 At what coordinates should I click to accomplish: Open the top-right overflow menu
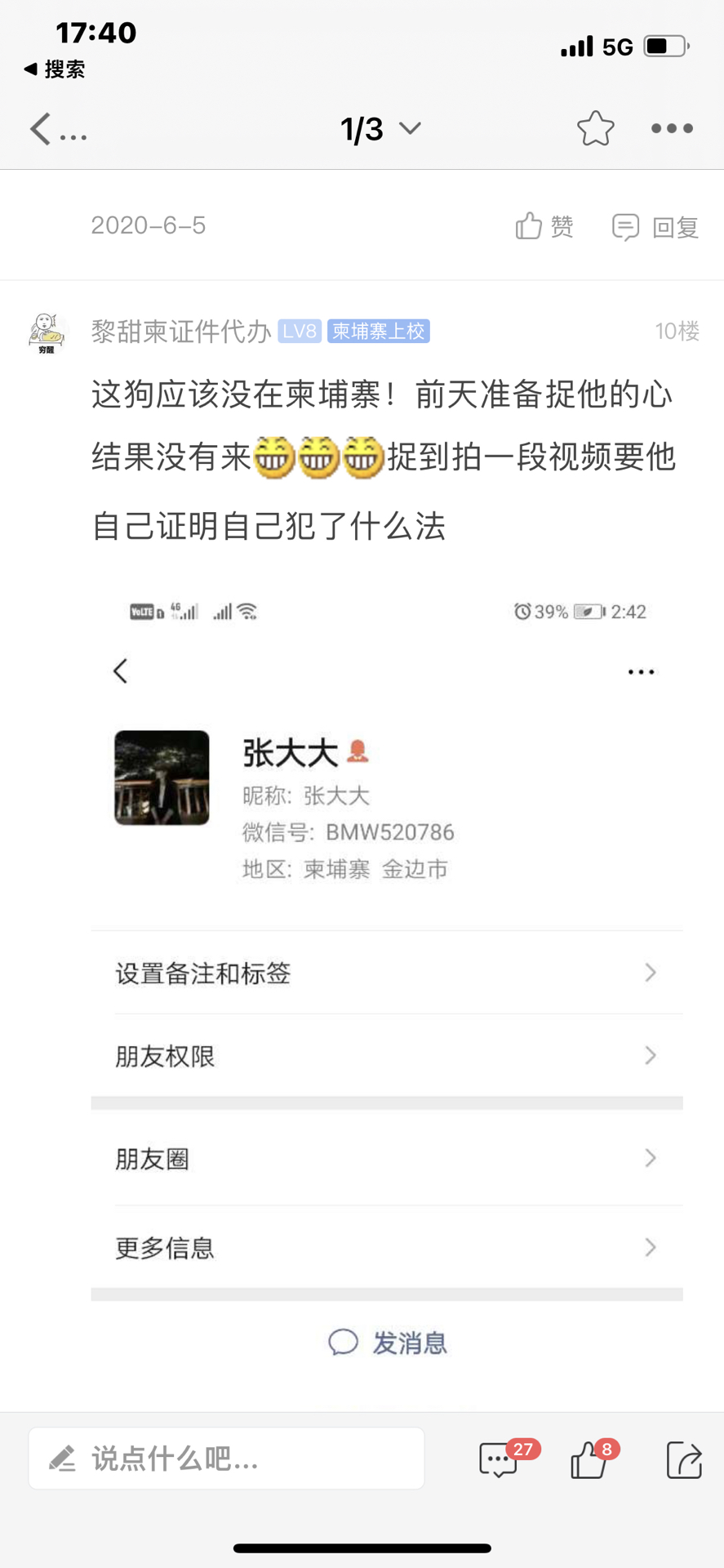coord(672,129)
